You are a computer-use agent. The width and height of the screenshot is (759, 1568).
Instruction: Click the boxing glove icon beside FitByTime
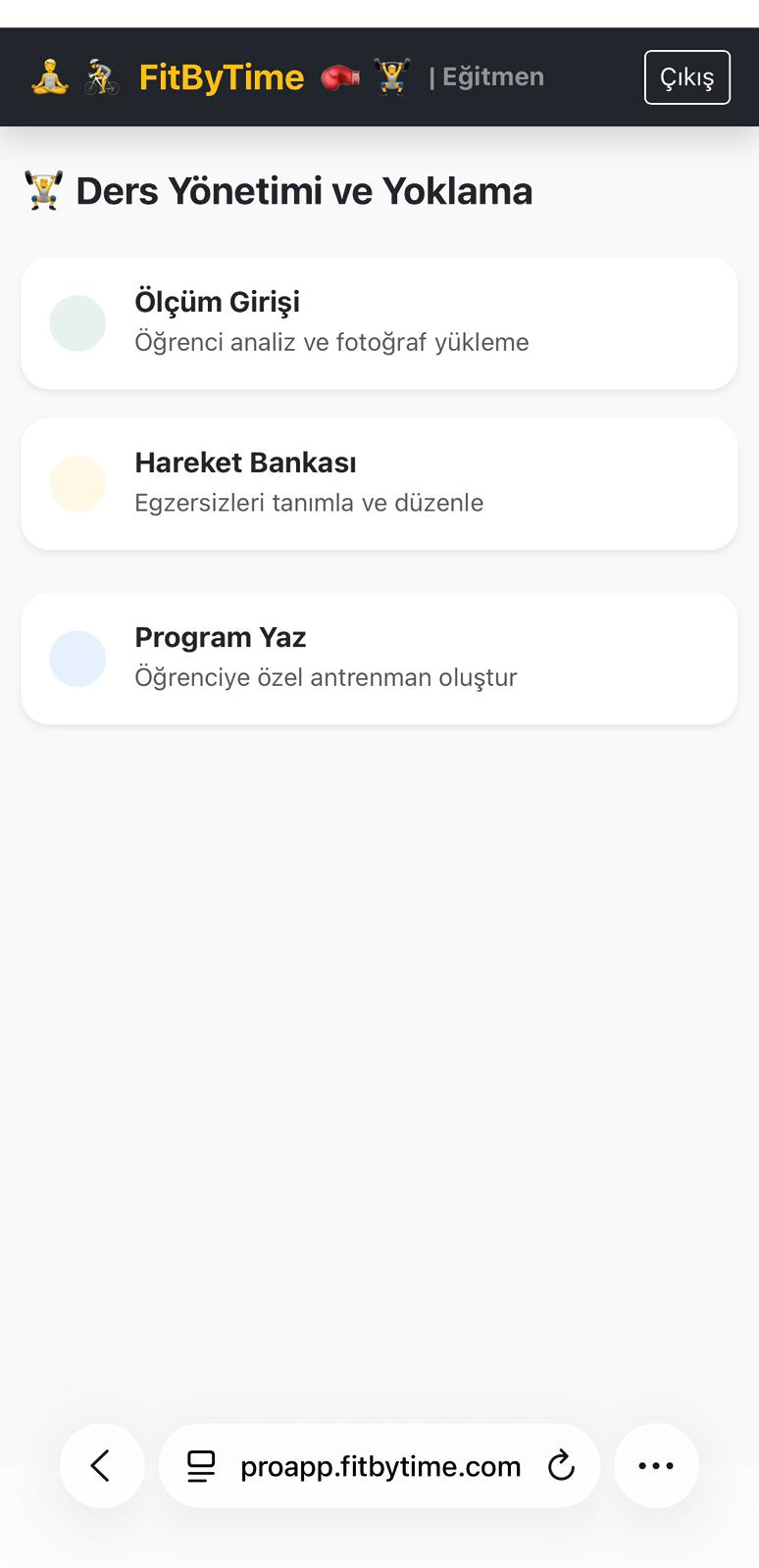tap(339, 76)
